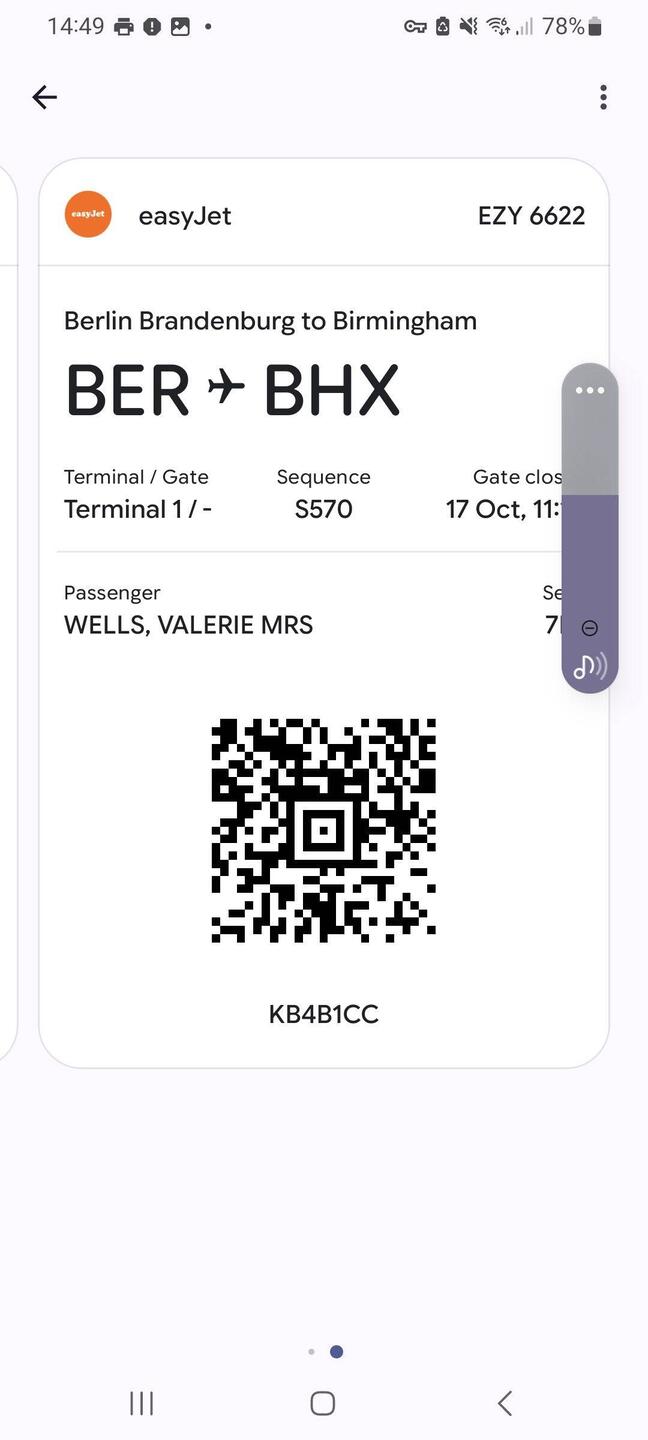Viewport: 648px width, 1440px height.
Task: Tap the media sound icon on the volume slider
Action: (x=589, y=666)
